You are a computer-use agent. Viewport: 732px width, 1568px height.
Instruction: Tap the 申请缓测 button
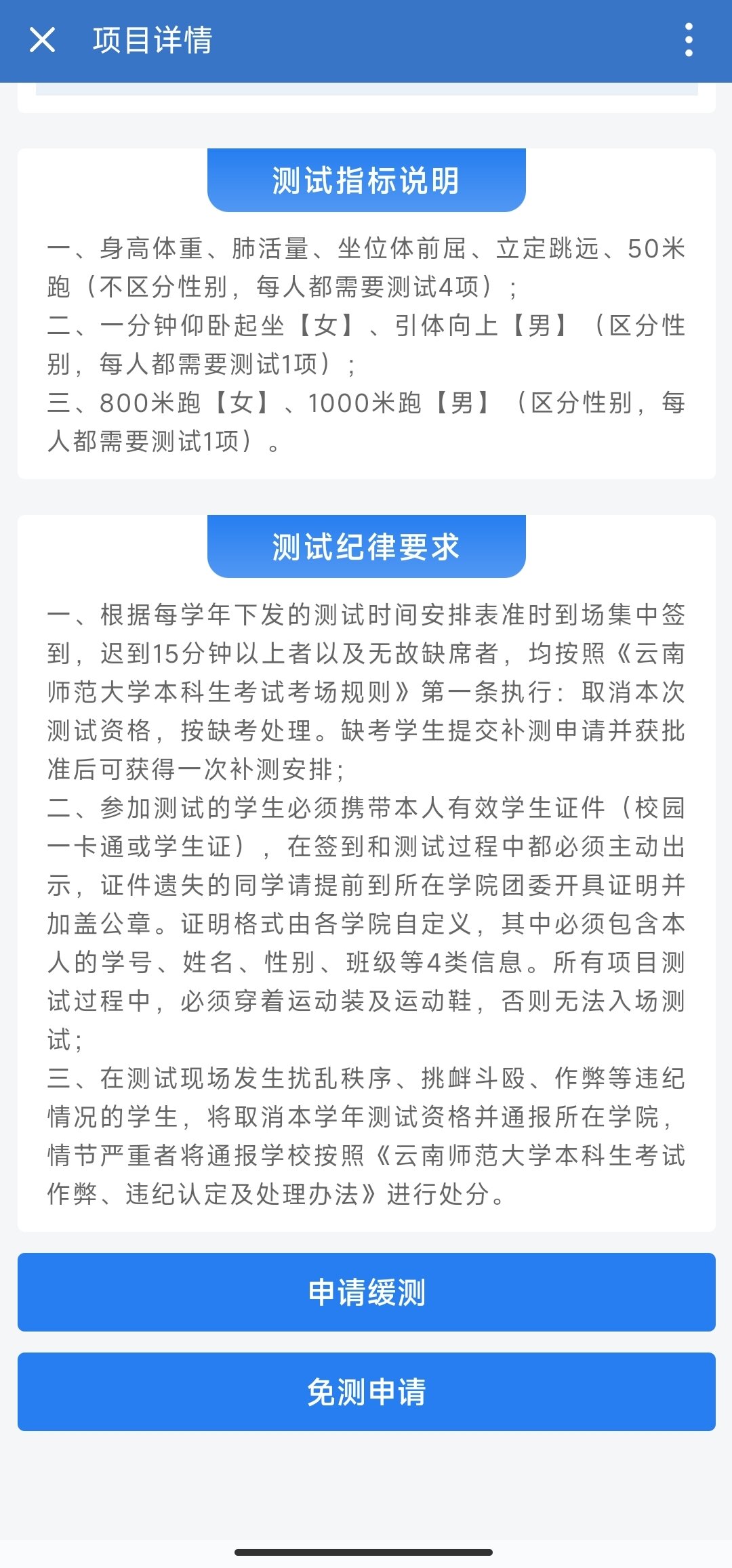pyautogui.click(x=367, y=1292)
